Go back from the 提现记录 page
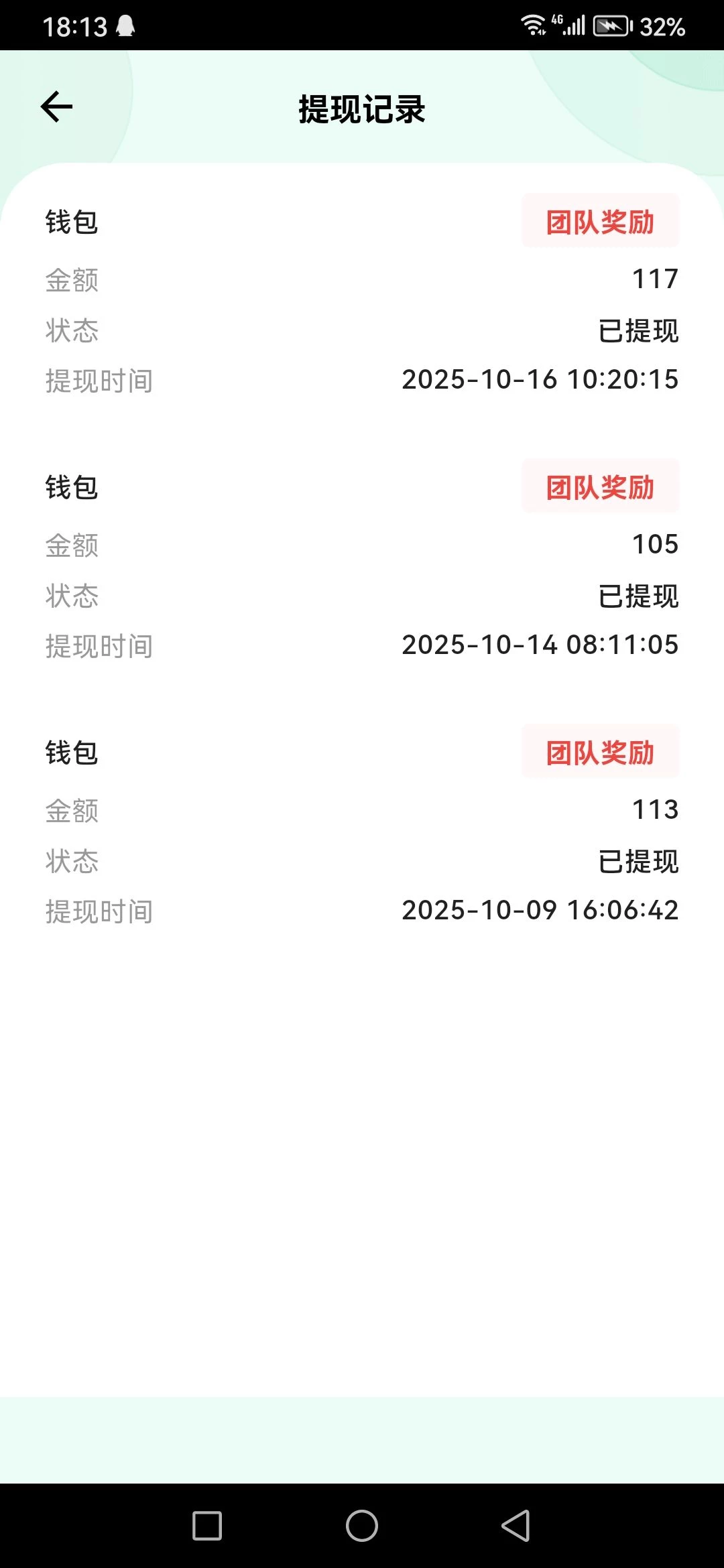Viewport: 724px width, 1568px height. coord(57,107)
